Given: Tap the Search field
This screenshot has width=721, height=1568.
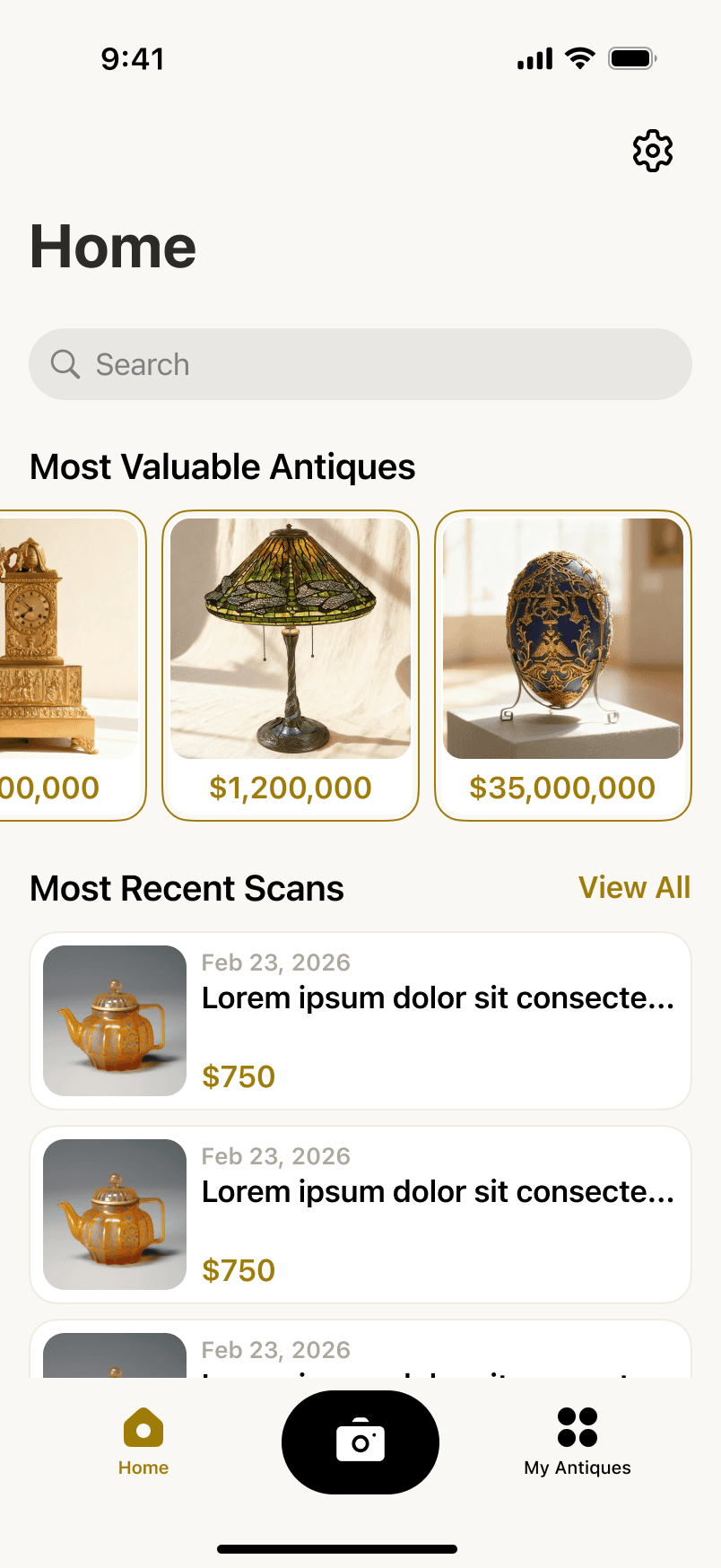Looking at the screenshot, I should (360, 364).
